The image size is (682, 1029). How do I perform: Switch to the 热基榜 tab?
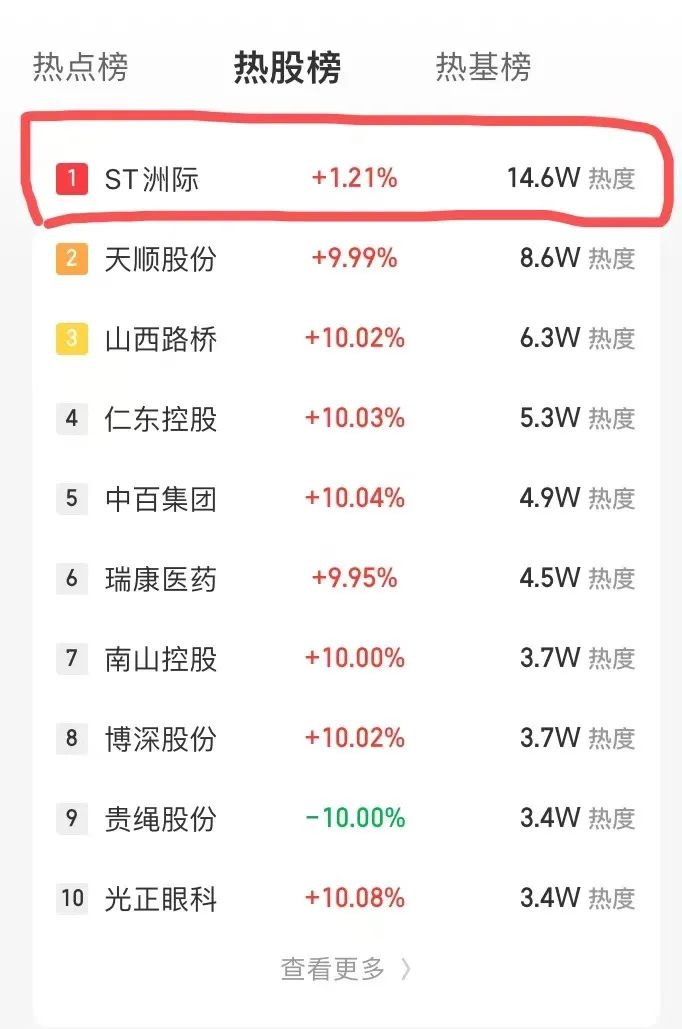pyautogui.click(x=483, y=67)
